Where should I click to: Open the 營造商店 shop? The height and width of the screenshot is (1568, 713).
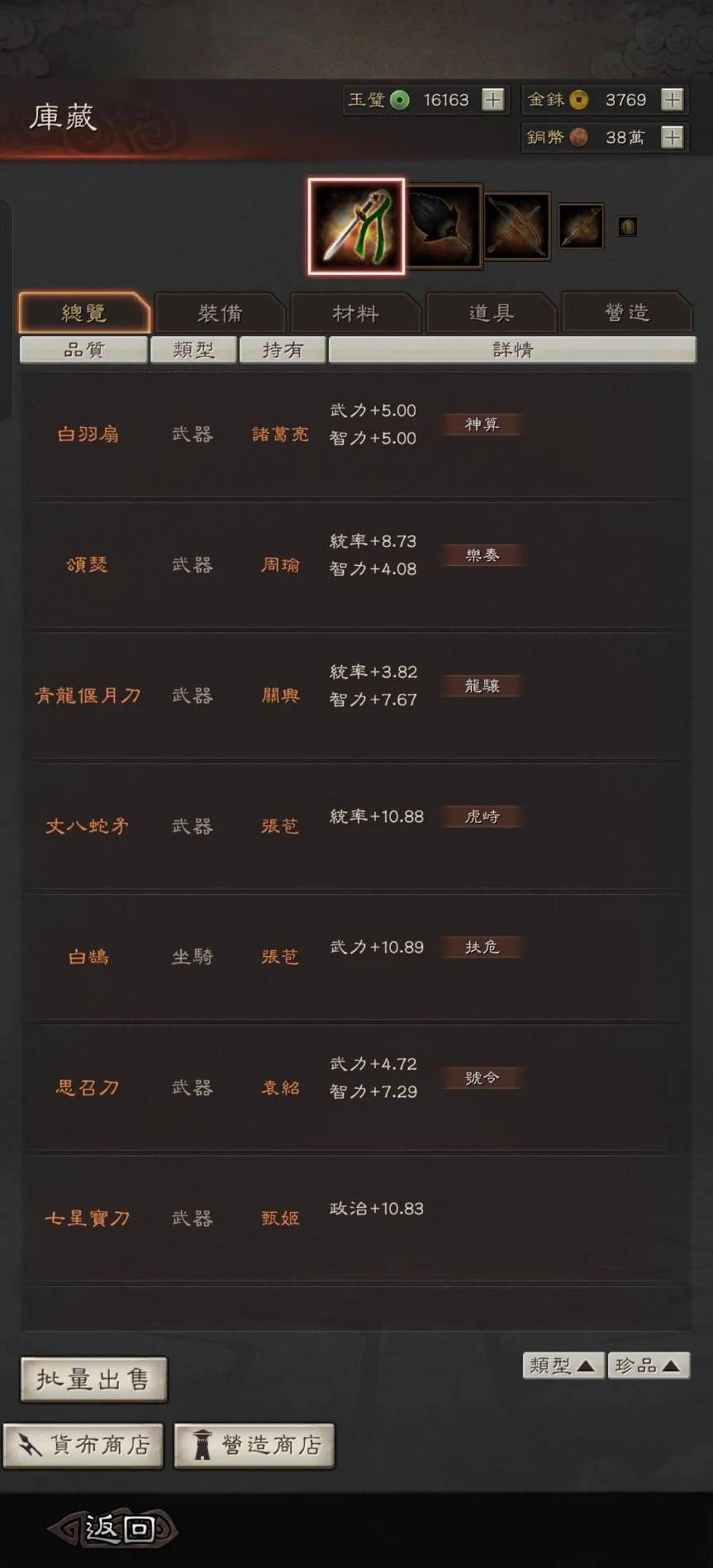pos(254,1445)
